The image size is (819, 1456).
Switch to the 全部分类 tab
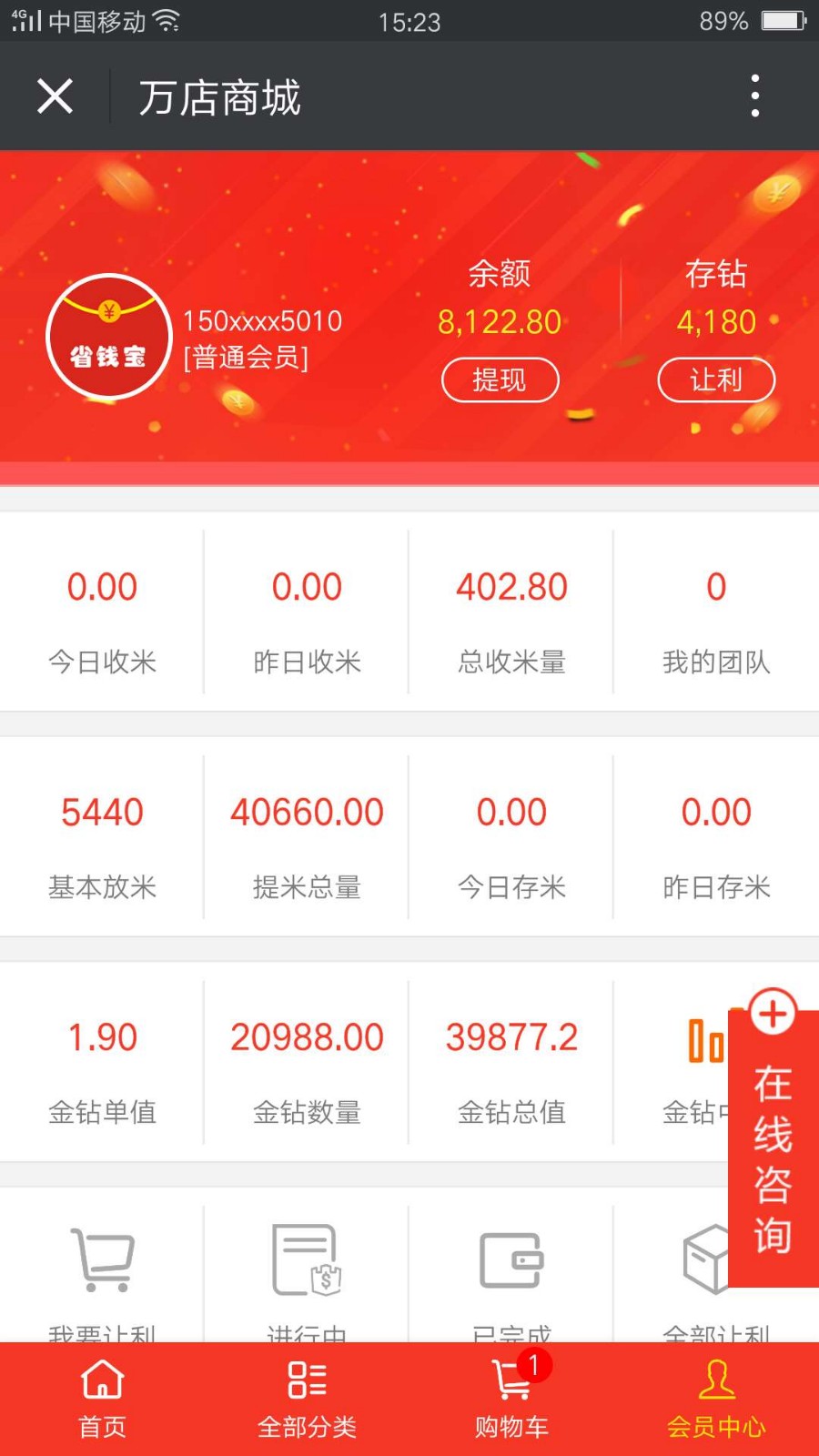(x=307, y=1400)
